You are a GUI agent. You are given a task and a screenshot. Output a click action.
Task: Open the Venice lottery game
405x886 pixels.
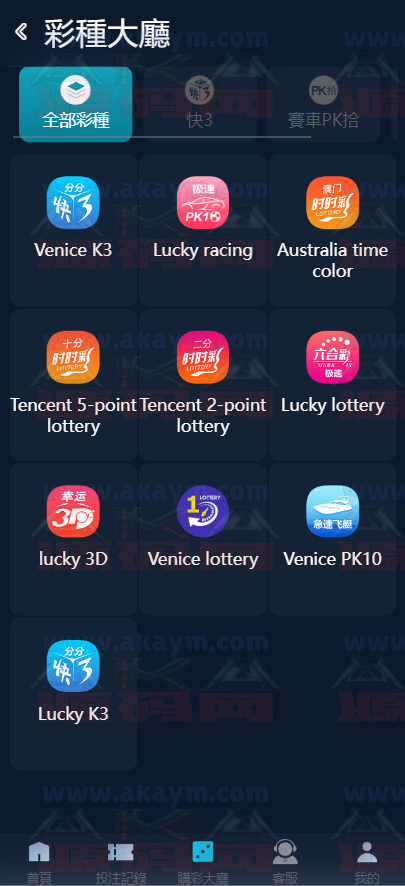203,539
